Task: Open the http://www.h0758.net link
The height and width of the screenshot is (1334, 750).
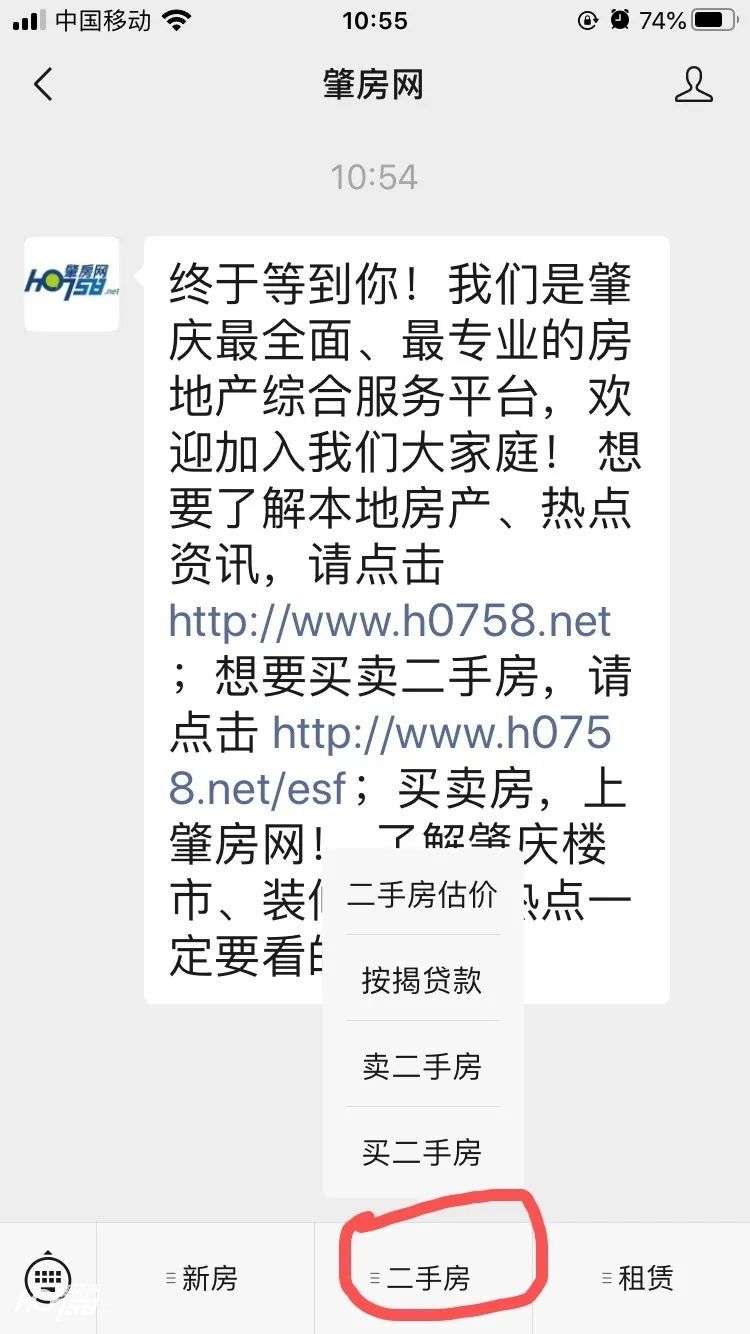Action: click(390, 621)
